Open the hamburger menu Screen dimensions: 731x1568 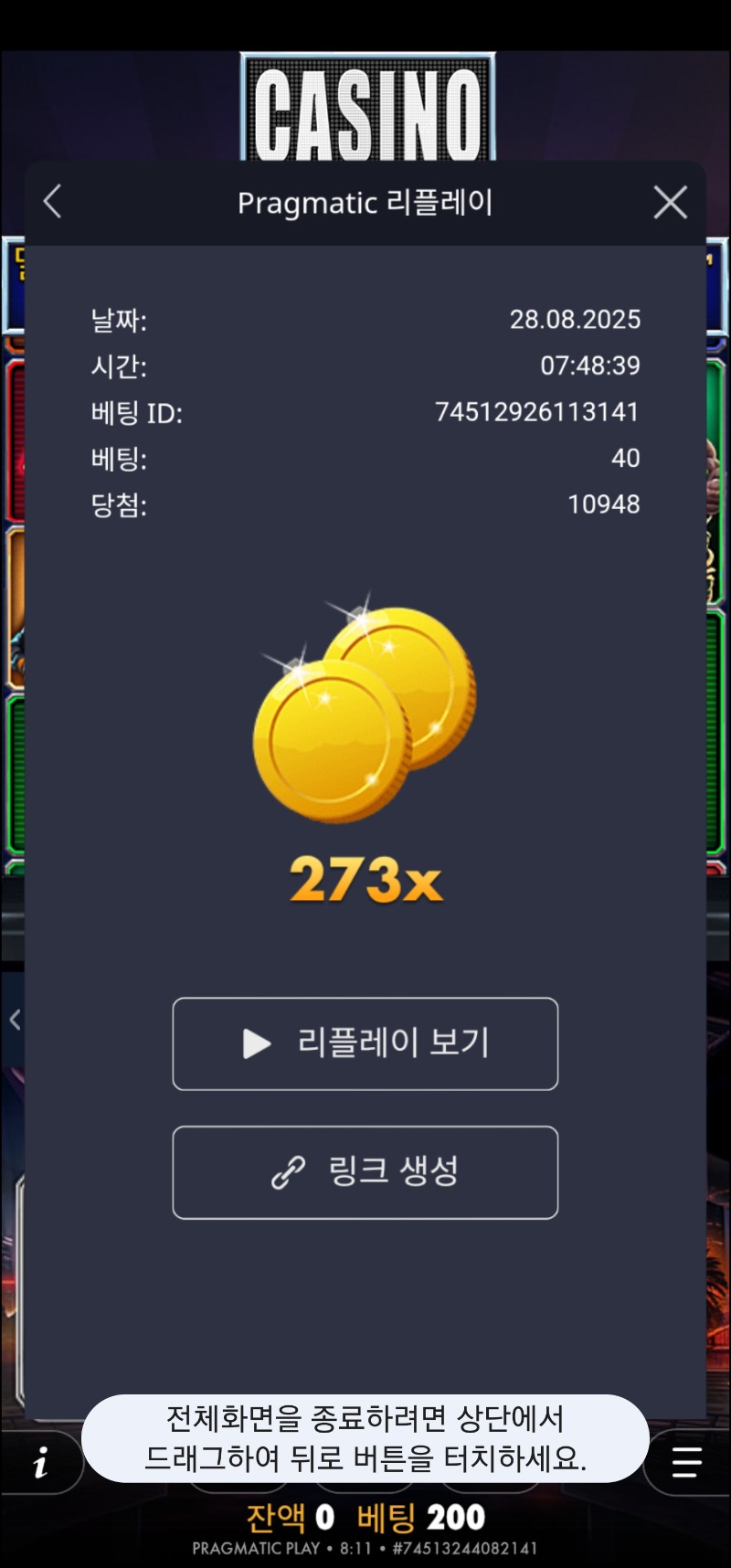686,1463
